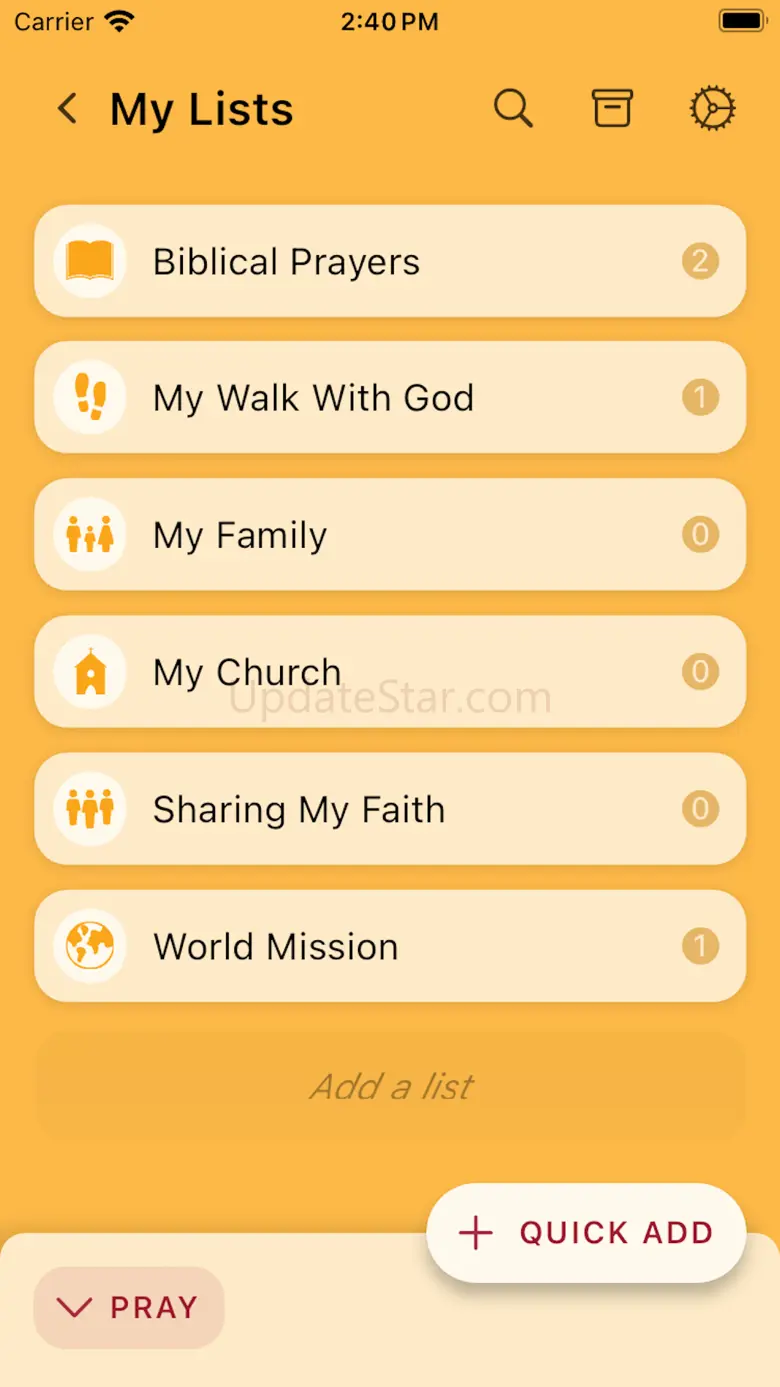Screen dimensions: 780x1387
Task: Open the search icon
Action: (x=513, y=109)
